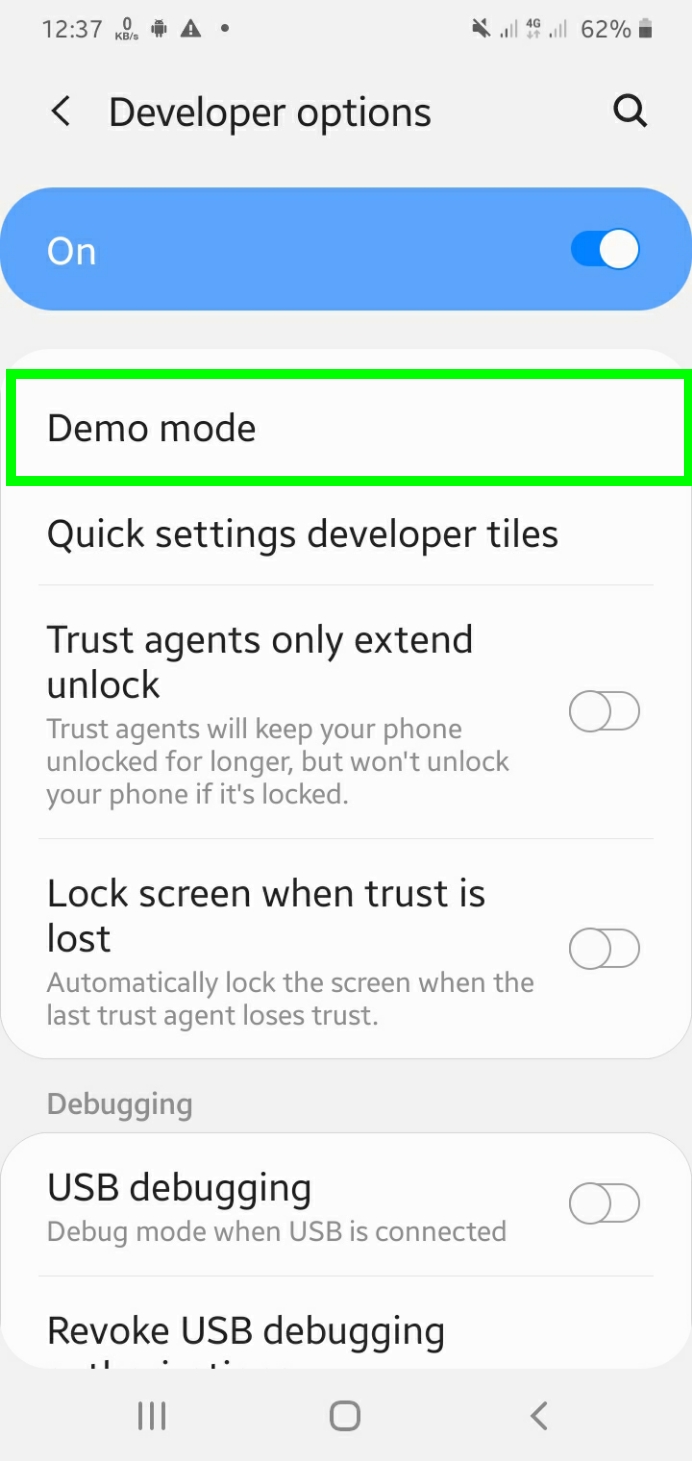Go back from Developer options
Image resolution: width=692 pixels, height=1461 pixels.
61,112
